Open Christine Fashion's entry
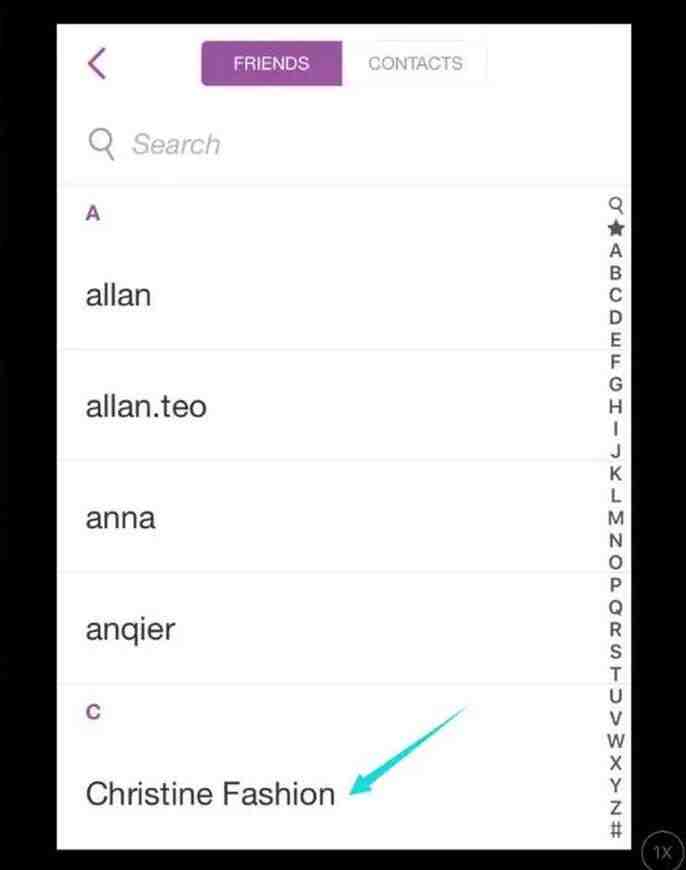Viewport: 686px width, 870px height. (x=210, y=793)
